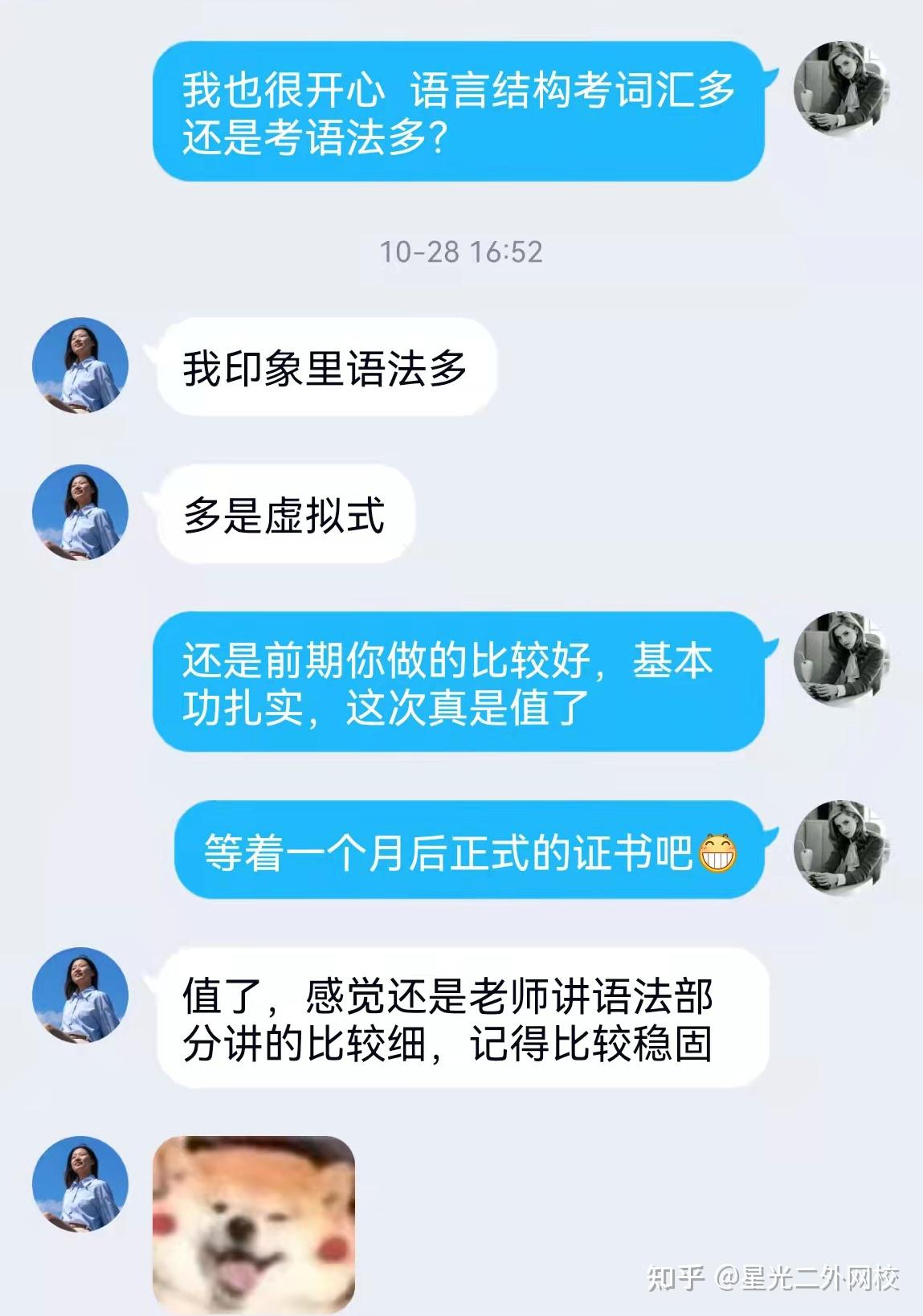Click the student's avatar next to "我印象里语法多"
The width and height of the screenshot is (923, 1316).
[x=80, y=366]
